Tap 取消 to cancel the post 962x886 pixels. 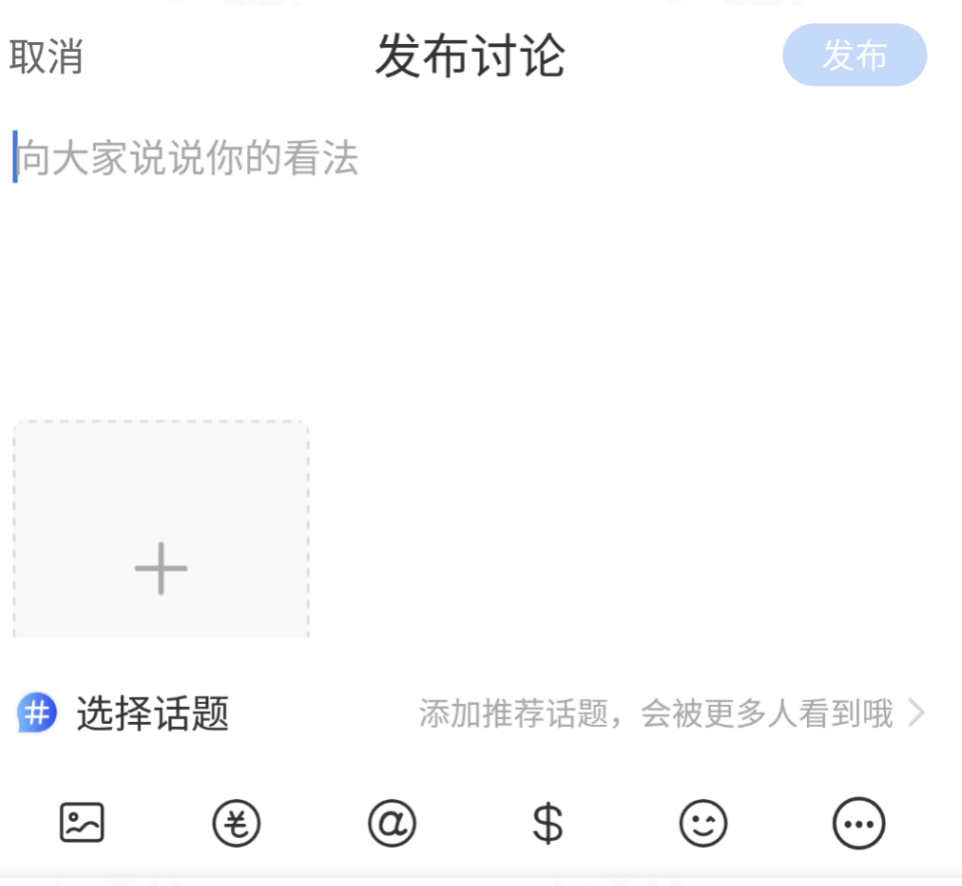[46, 57]
